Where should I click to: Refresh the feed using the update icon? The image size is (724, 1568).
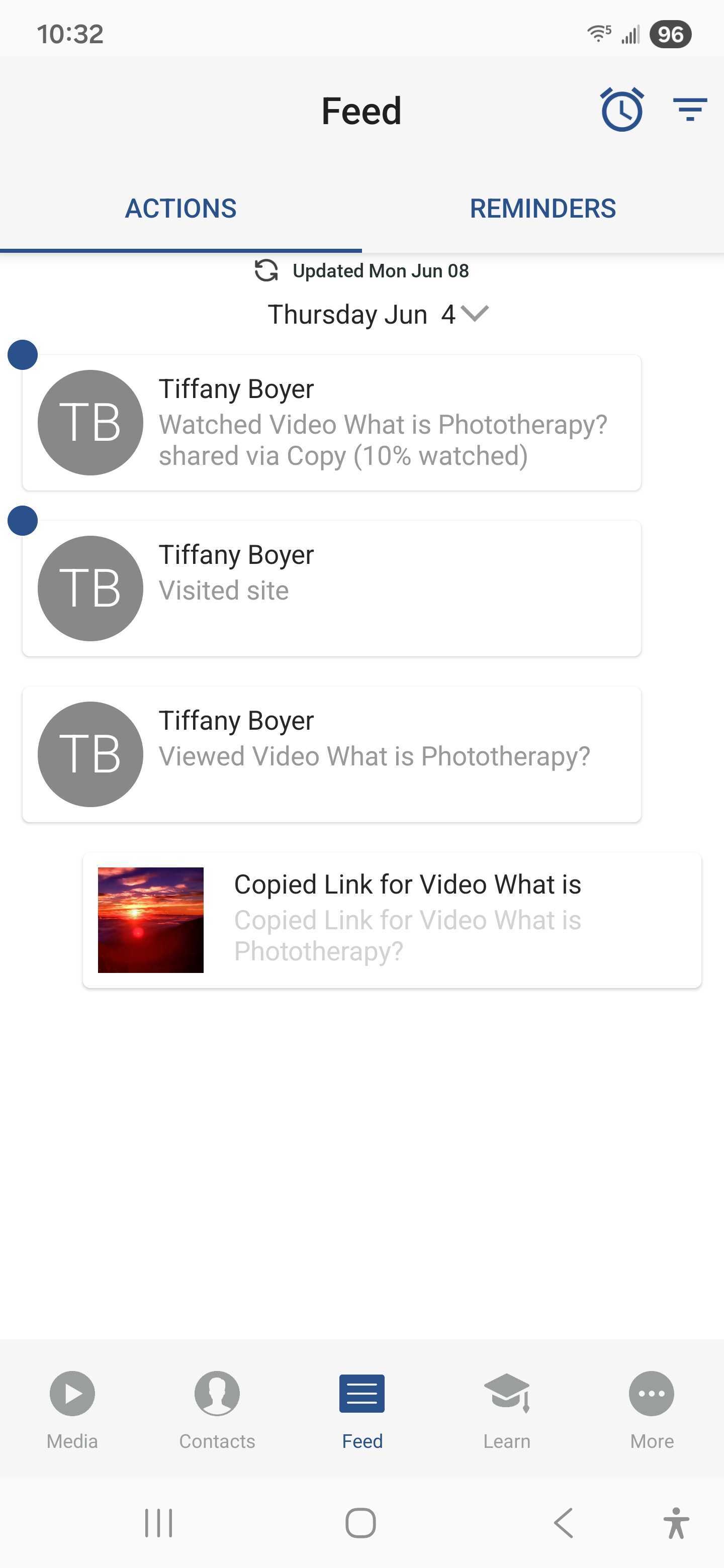pyautogui.click(x=266, y=270)
